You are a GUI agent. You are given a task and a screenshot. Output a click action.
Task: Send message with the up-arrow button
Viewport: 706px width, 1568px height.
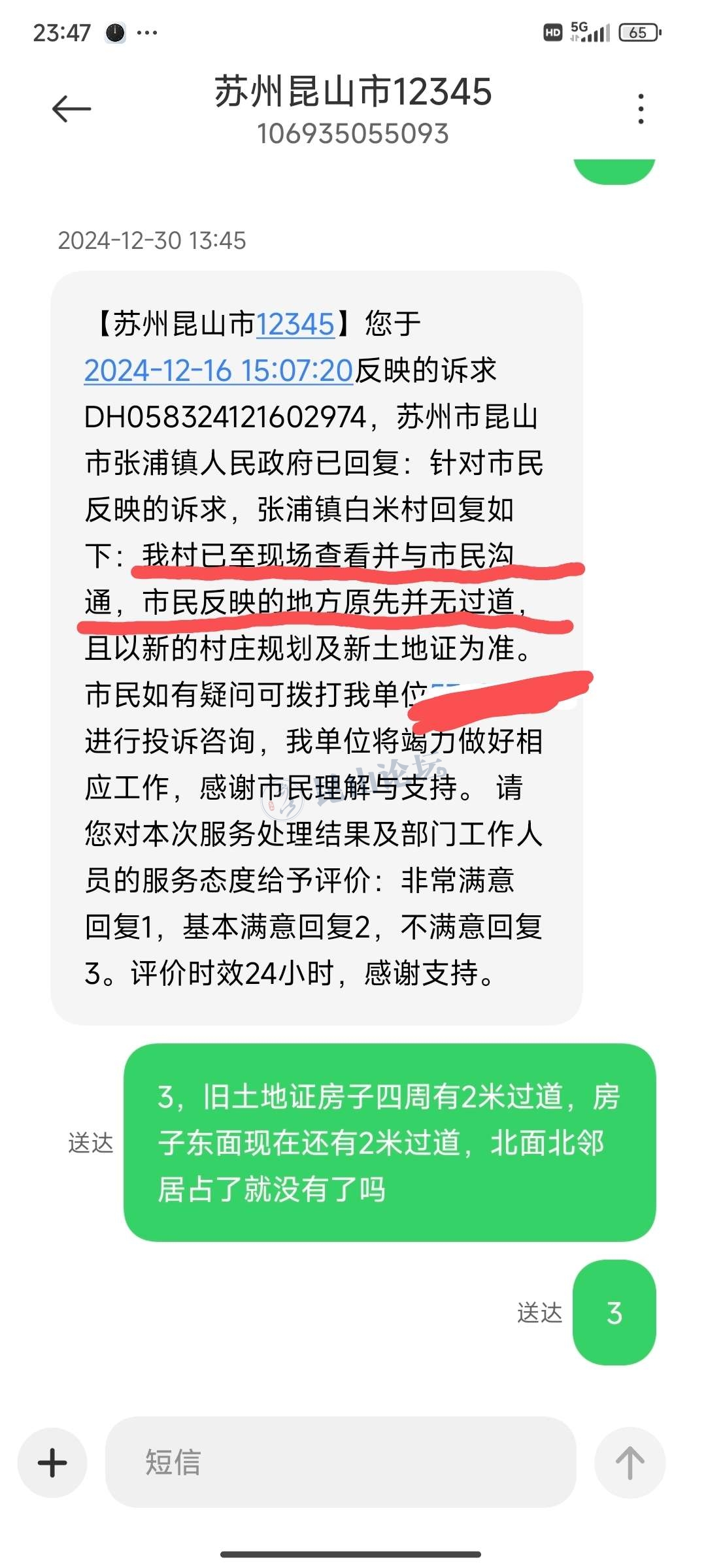click(630, 1462)
